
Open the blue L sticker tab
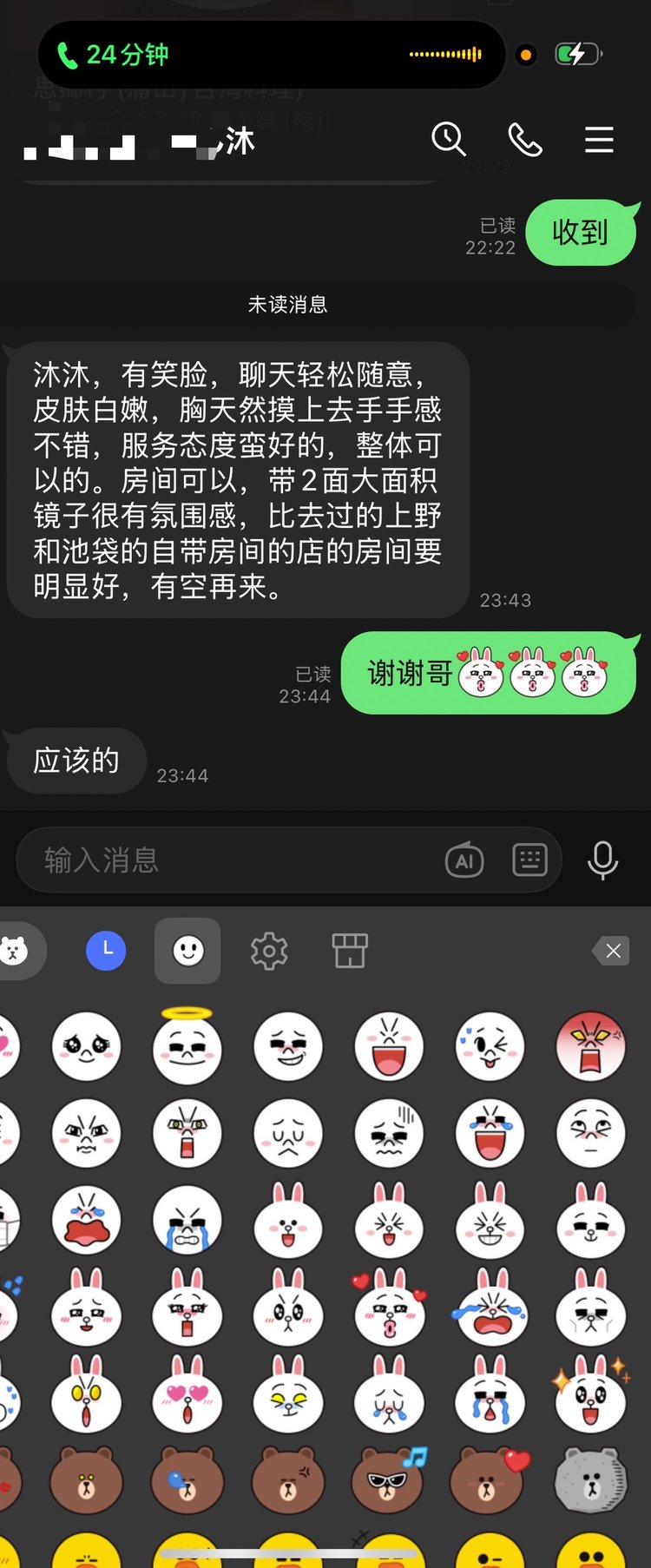coord(106,951)
